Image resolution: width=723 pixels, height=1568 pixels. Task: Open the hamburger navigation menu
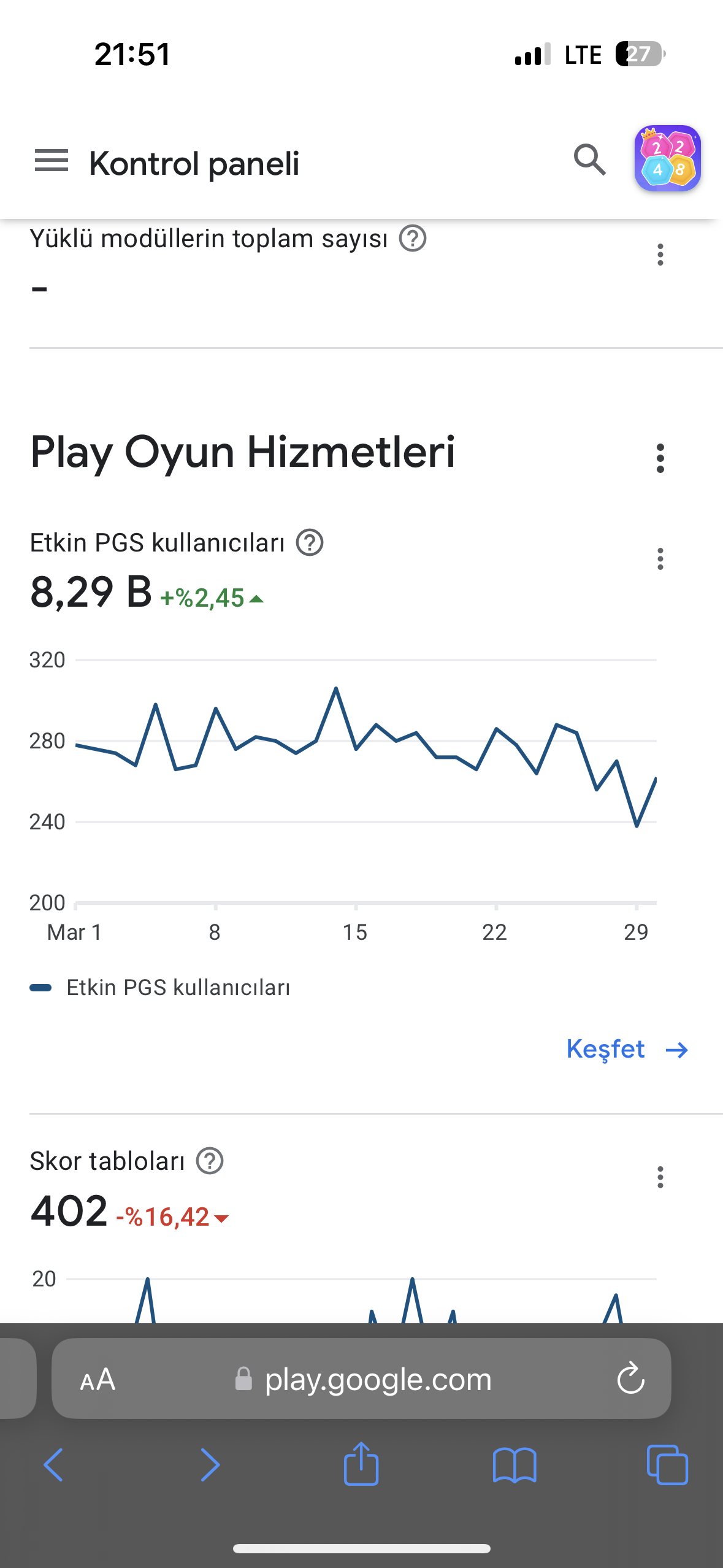(52, 161)
